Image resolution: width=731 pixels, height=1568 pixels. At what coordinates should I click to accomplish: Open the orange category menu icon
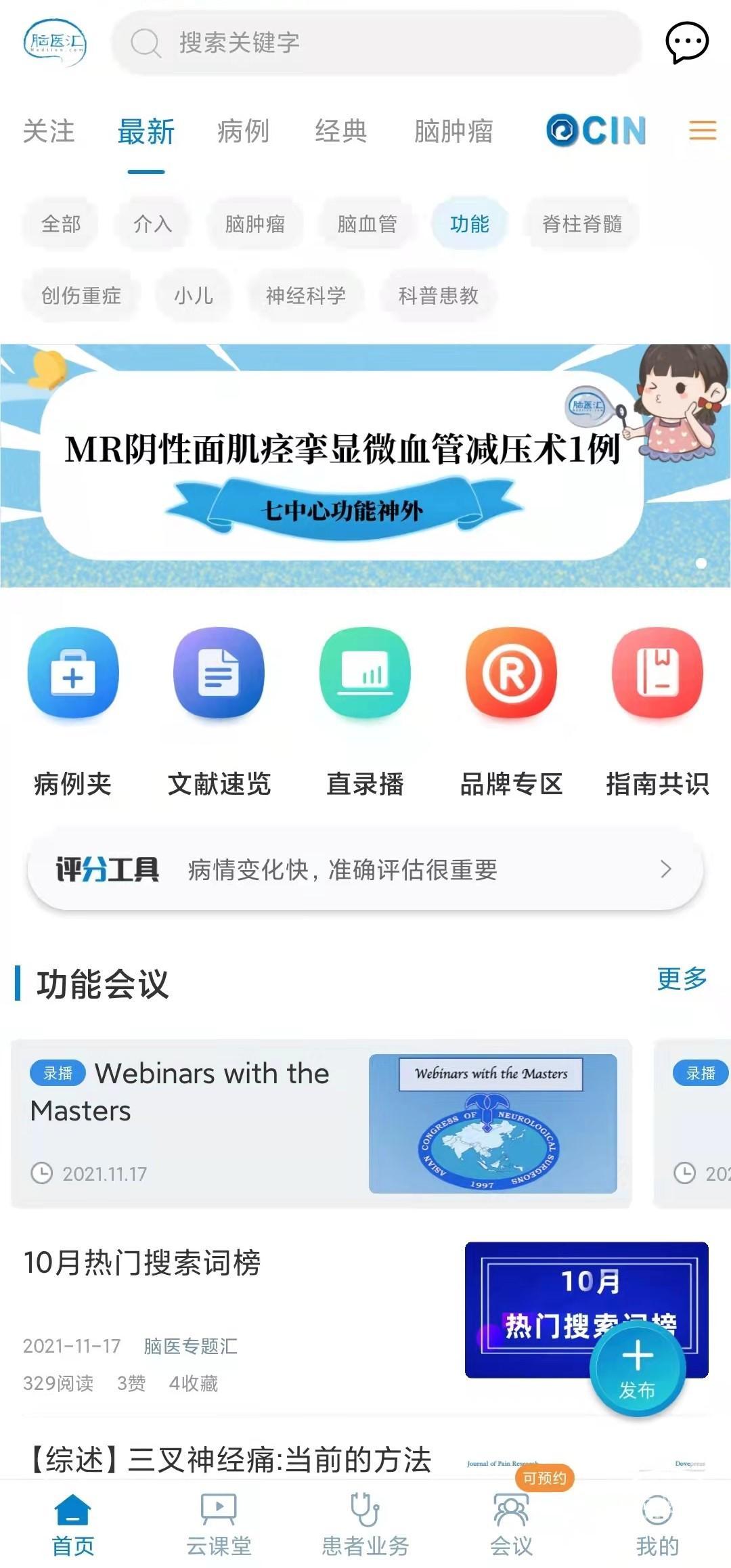coord(702,130)
